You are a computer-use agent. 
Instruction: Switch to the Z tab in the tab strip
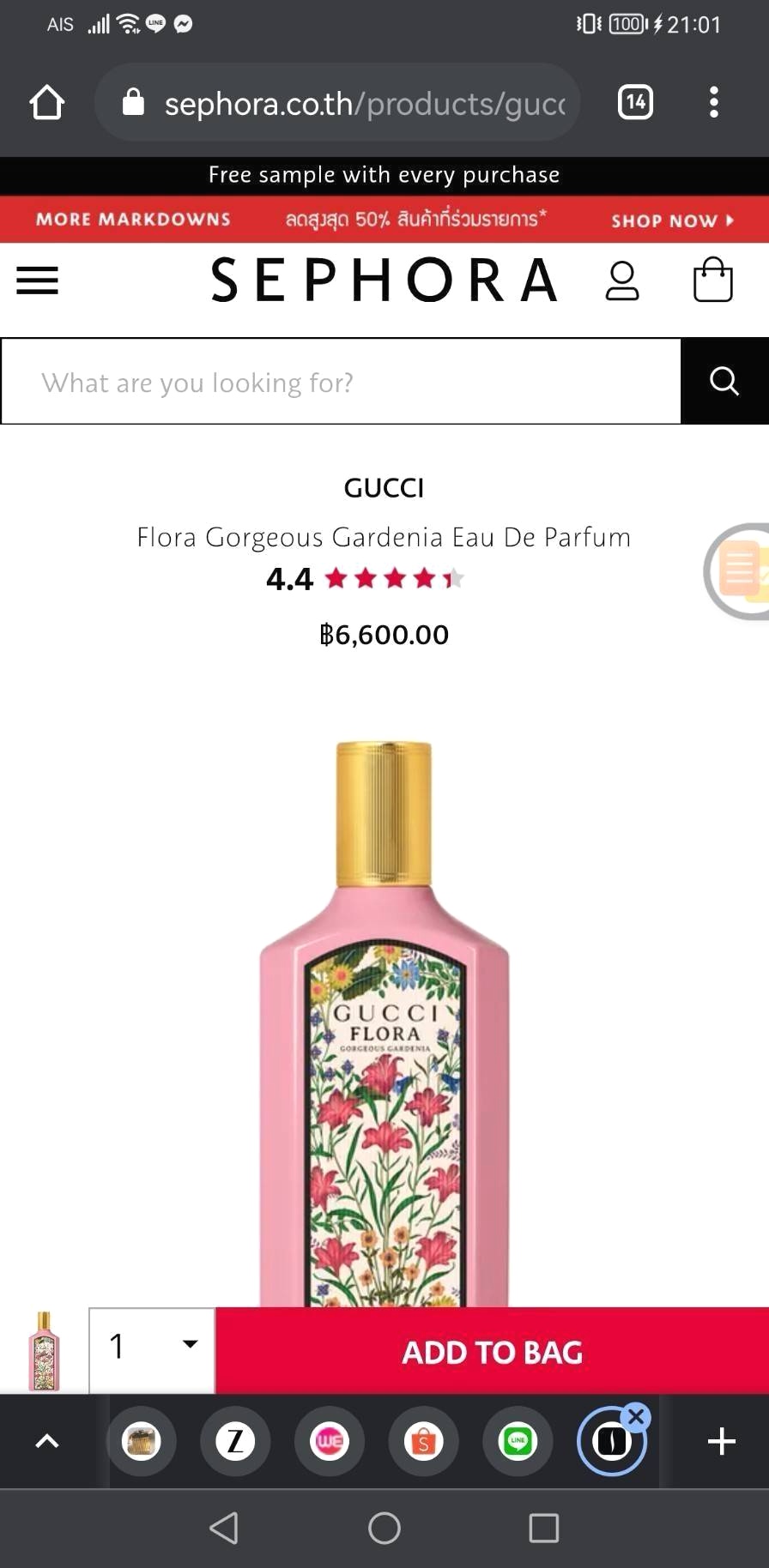click(235, 1442)
